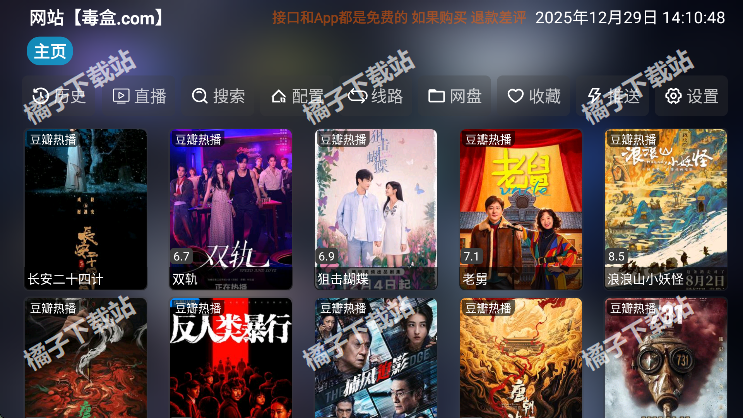Open 设置 settings
Image resolution: width=743 pixels, height=418 pixels.
[x=691, y=96]
